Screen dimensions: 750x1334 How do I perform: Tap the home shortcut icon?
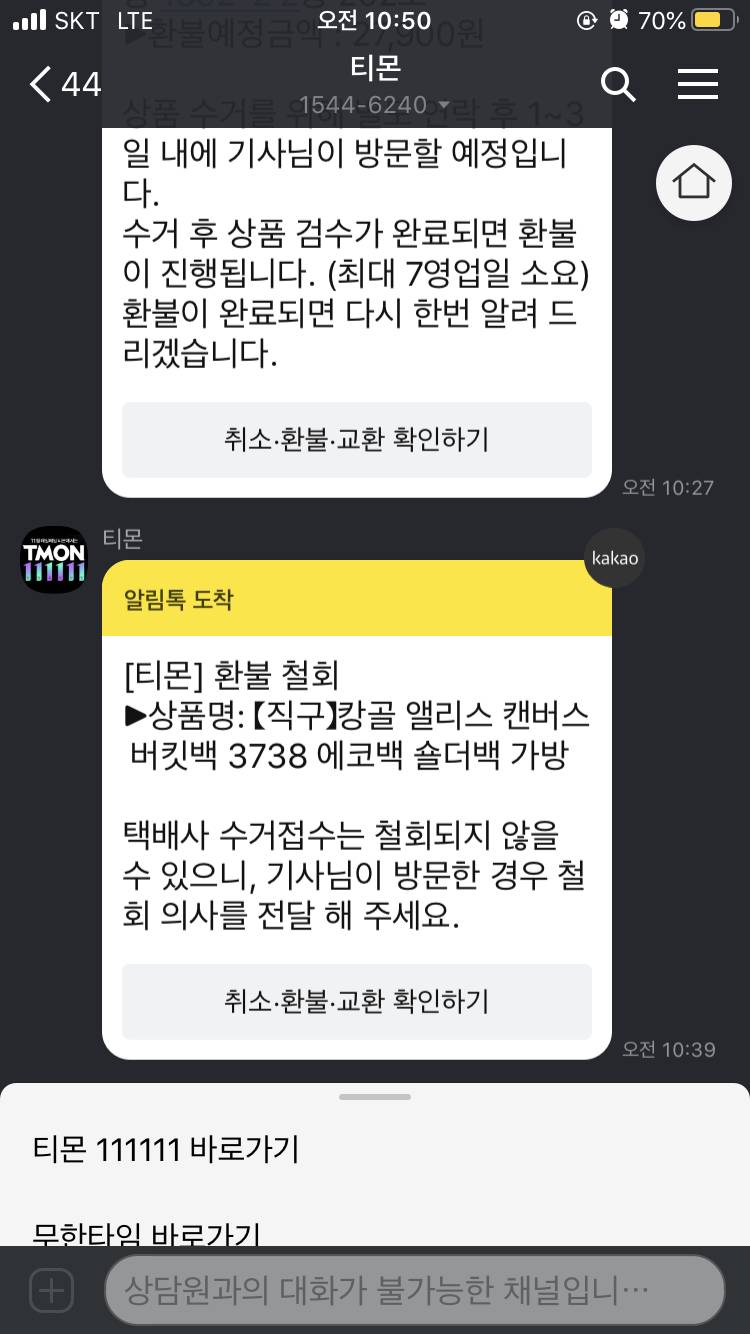pyautogui.click(x=693, y=183)
